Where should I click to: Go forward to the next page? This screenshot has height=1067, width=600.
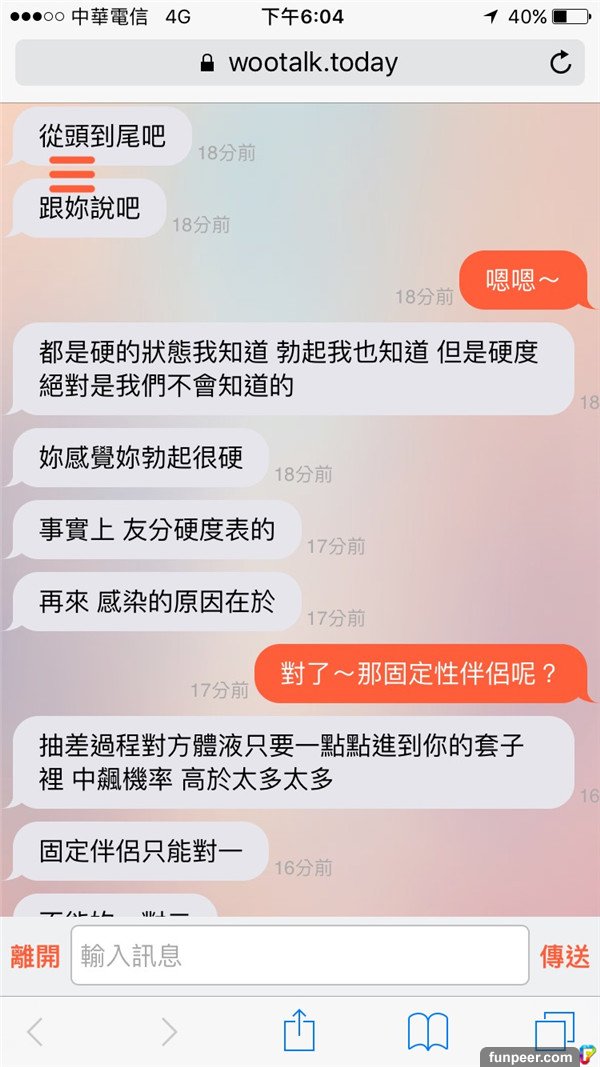[168, 1031]
